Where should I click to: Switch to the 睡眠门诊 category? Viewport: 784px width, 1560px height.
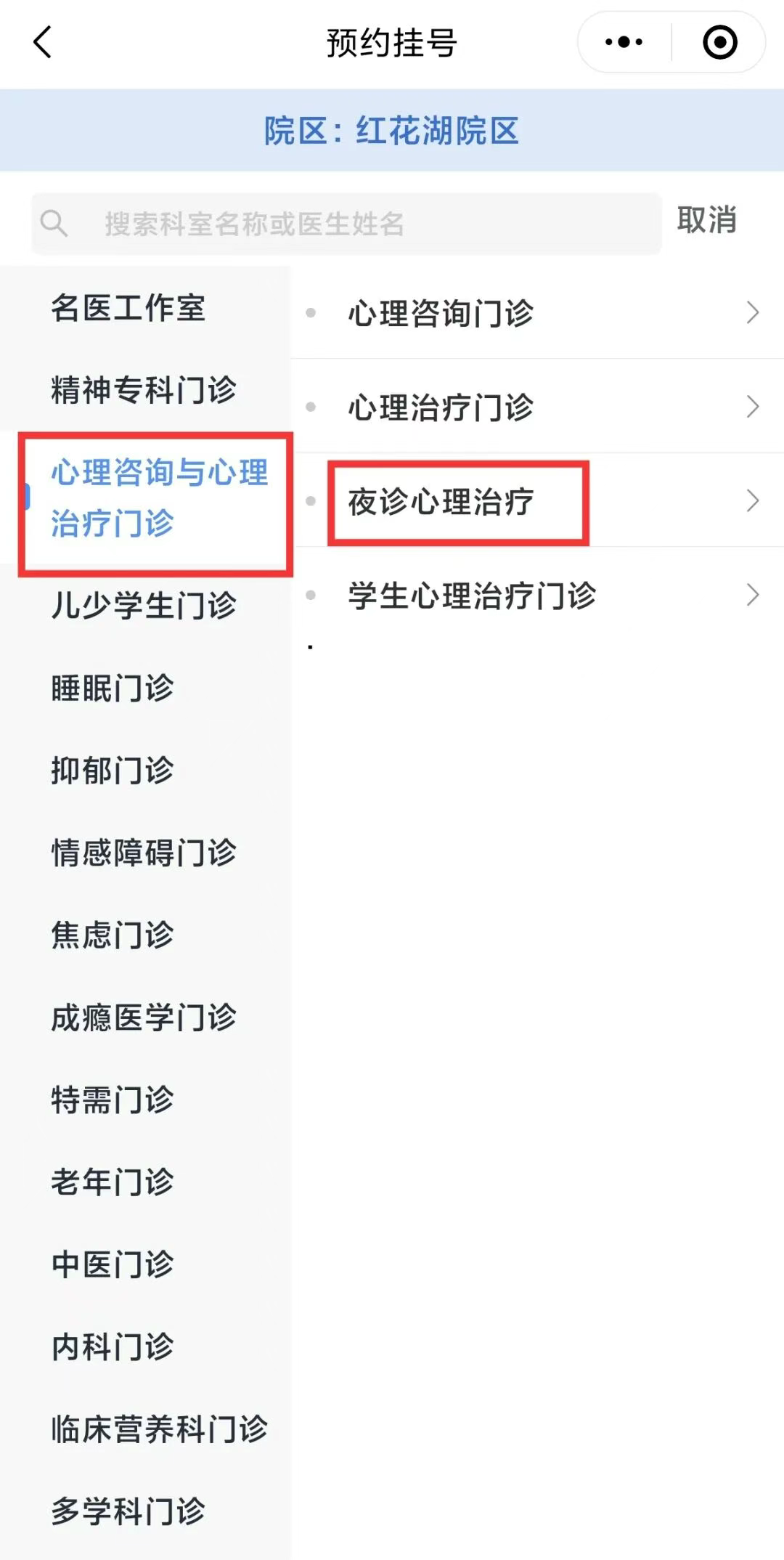113,688
